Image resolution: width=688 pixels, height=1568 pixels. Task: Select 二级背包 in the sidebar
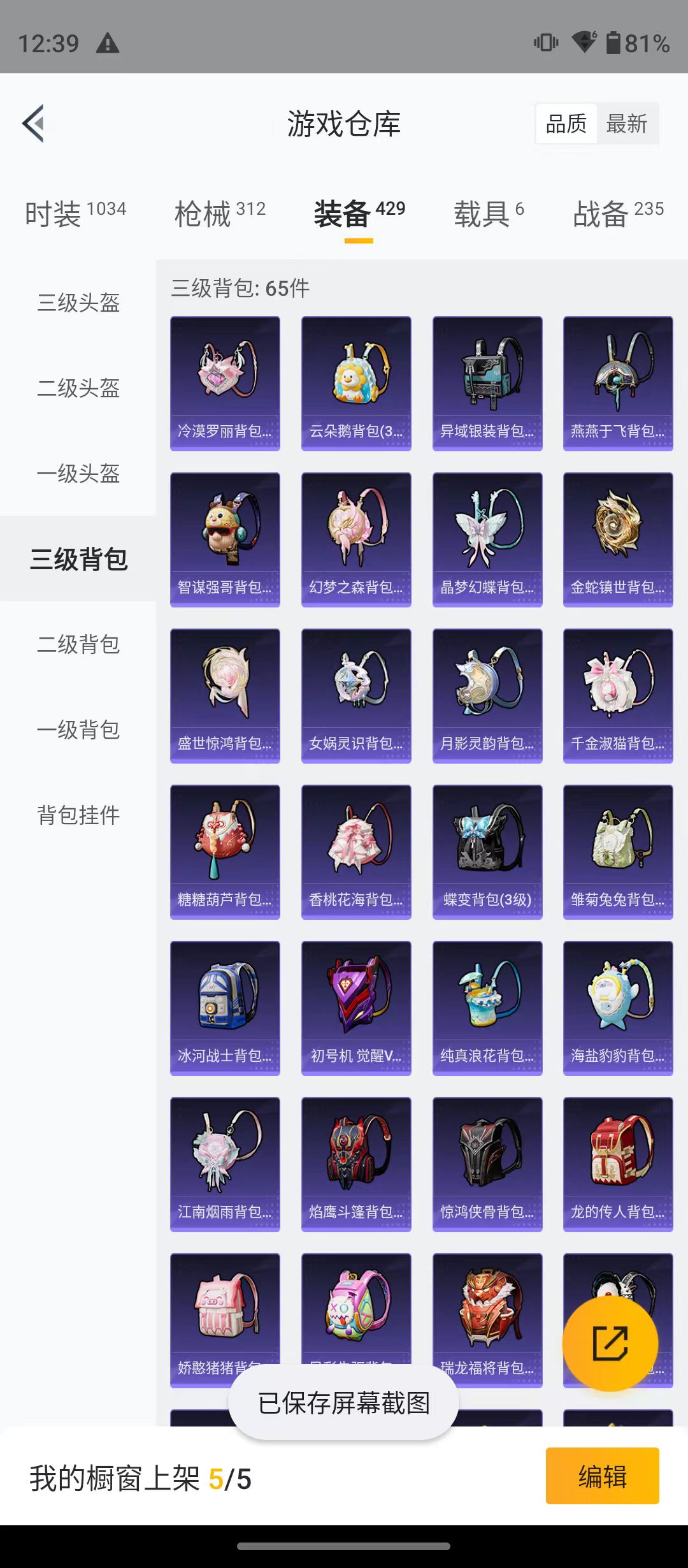[78, 644]
